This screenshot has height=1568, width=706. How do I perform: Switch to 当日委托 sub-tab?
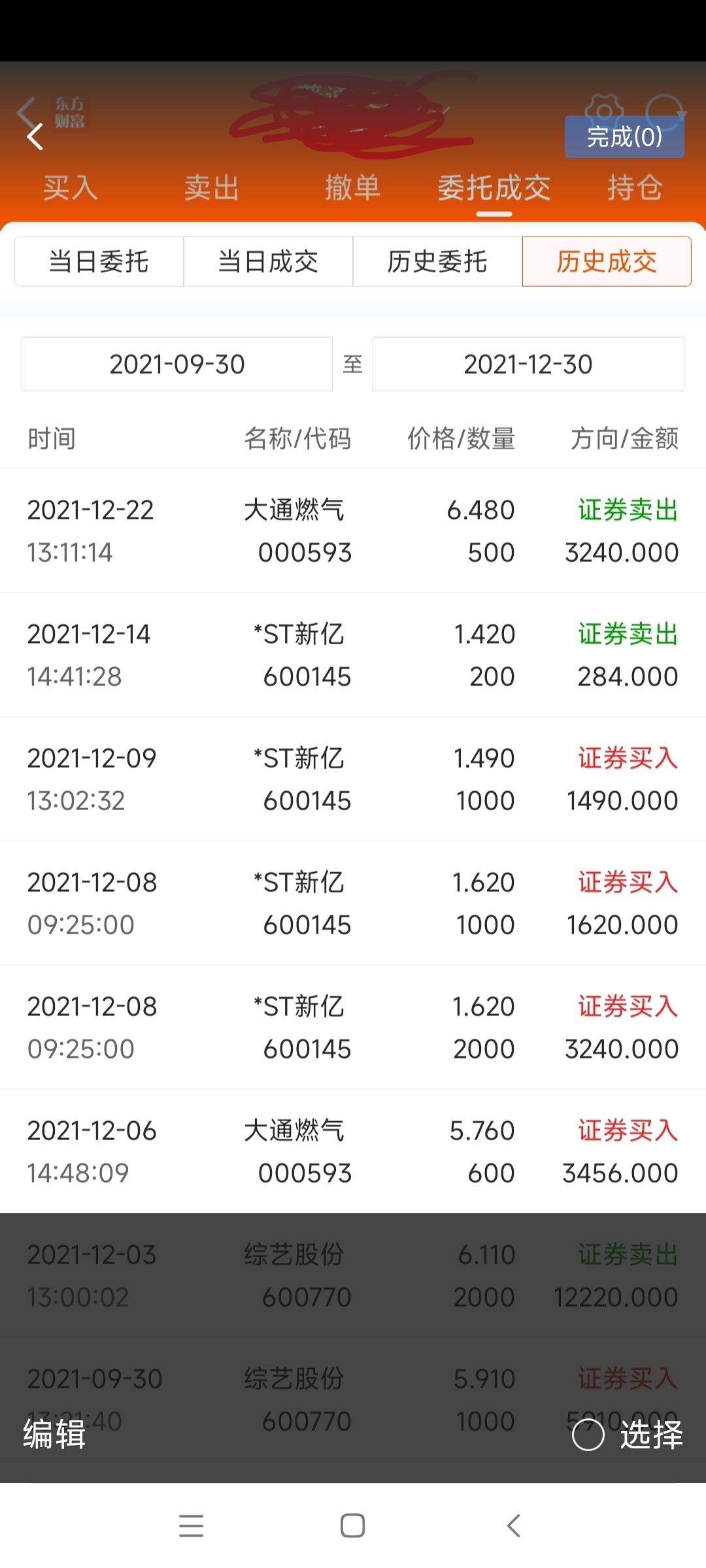coord(99,261)
